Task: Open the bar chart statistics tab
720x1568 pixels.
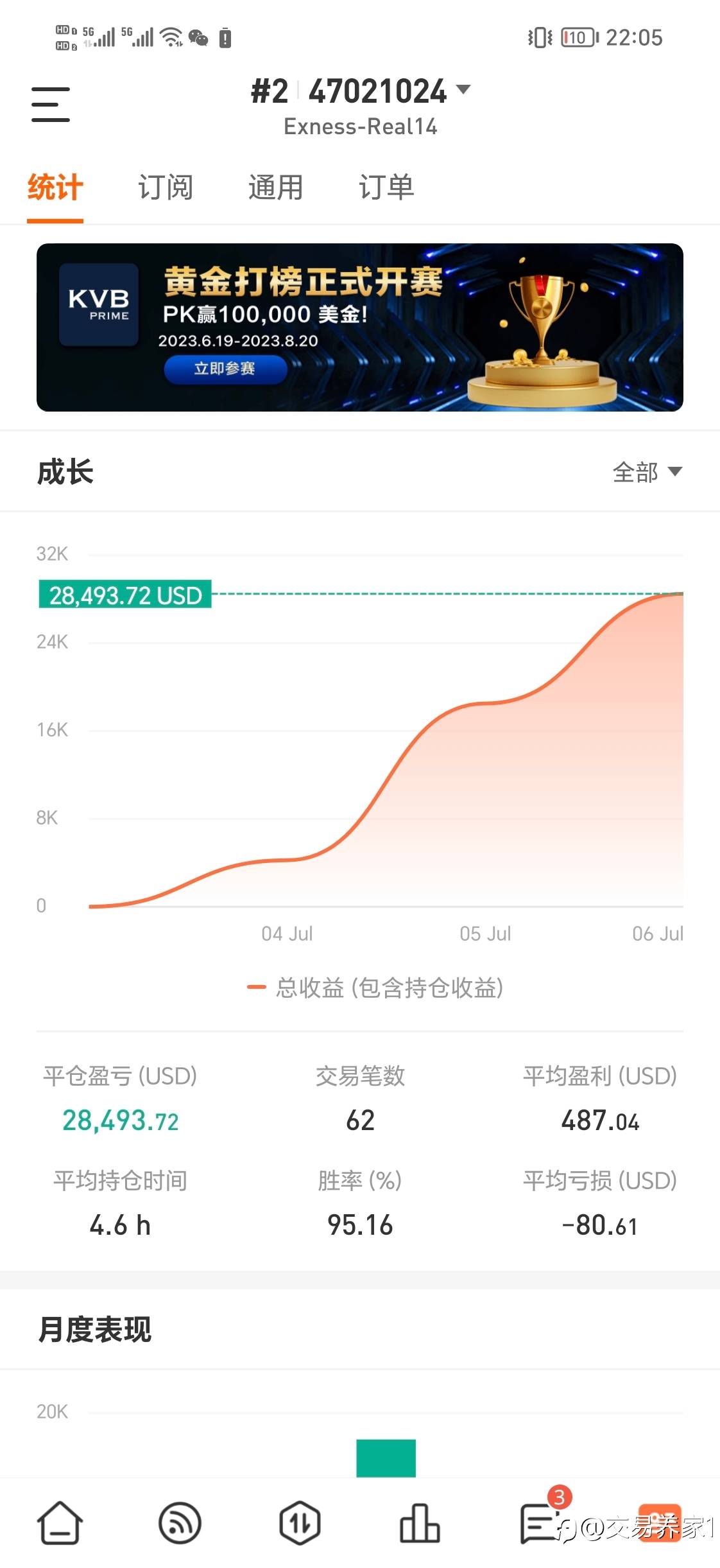Action: click(x=420, y=1523)
